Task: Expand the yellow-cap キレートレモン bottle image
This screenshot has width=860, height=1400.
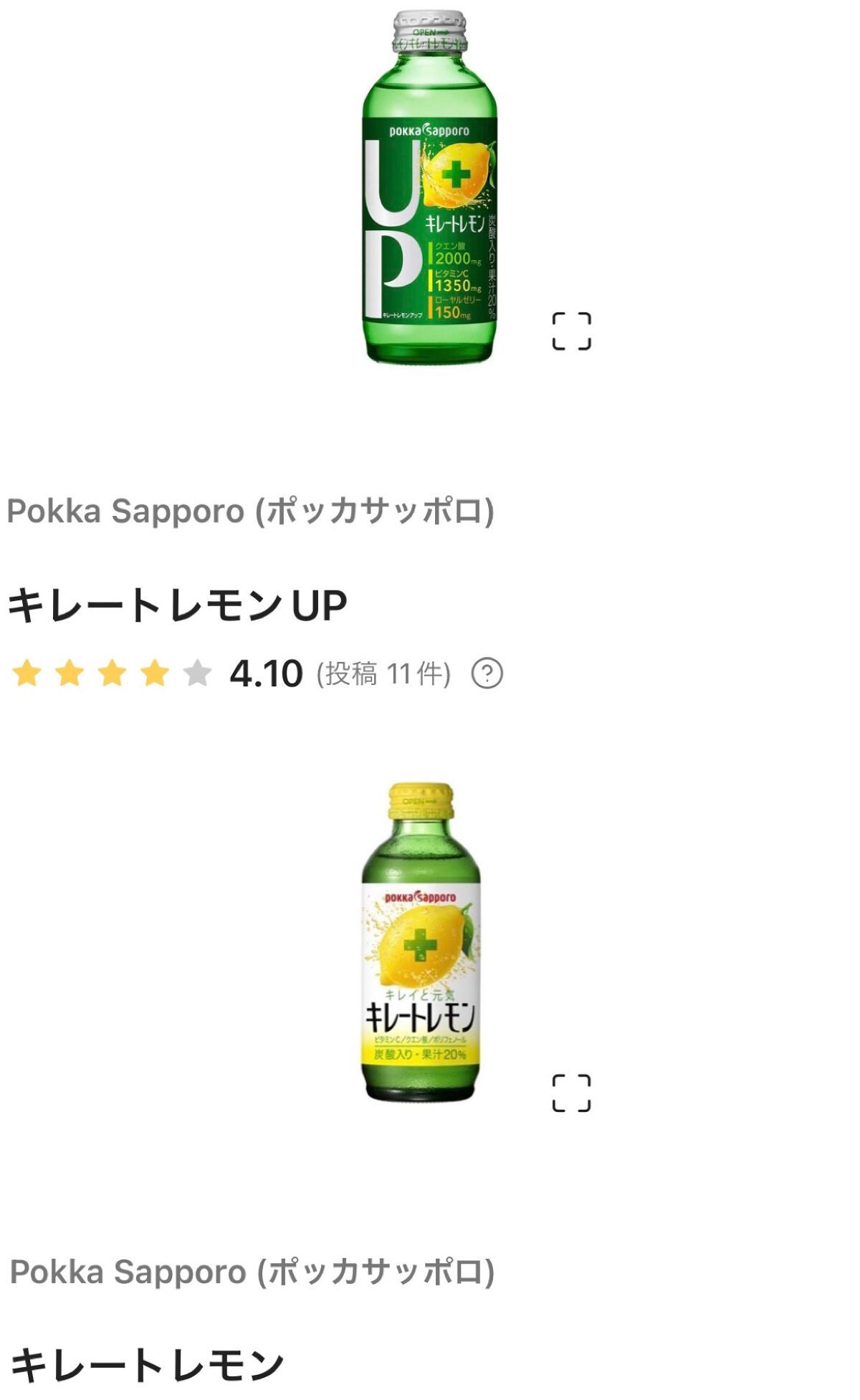Action: [571, 1093]
